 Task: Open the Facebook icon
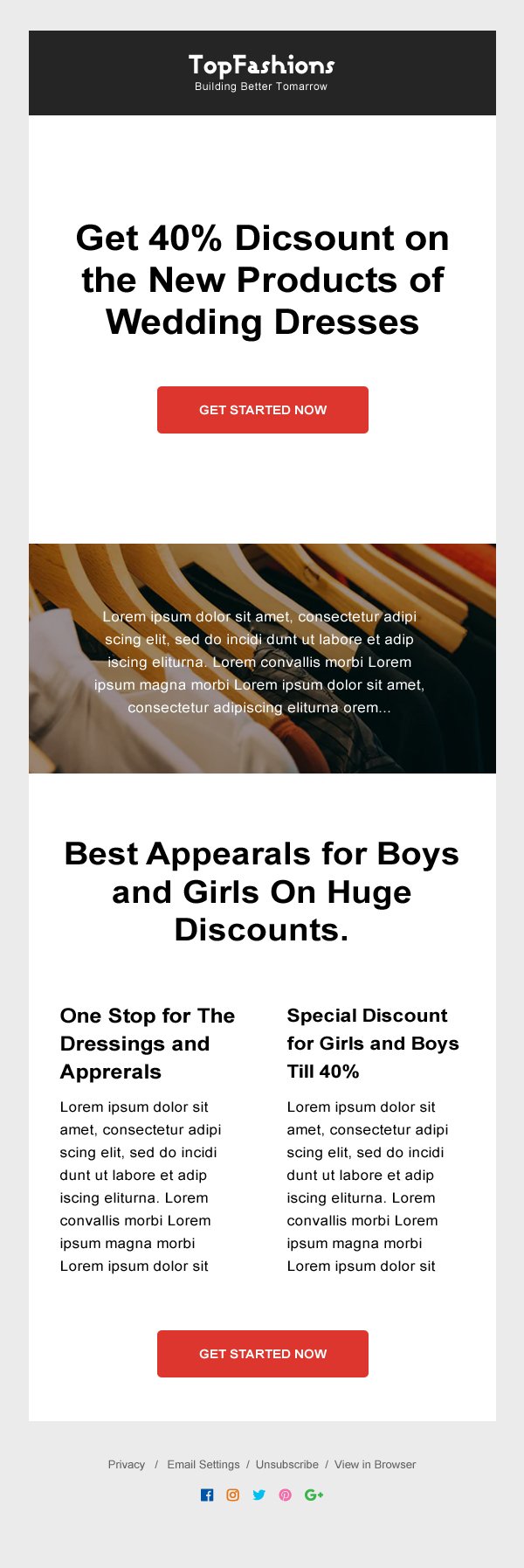(x=207, y=1495)
